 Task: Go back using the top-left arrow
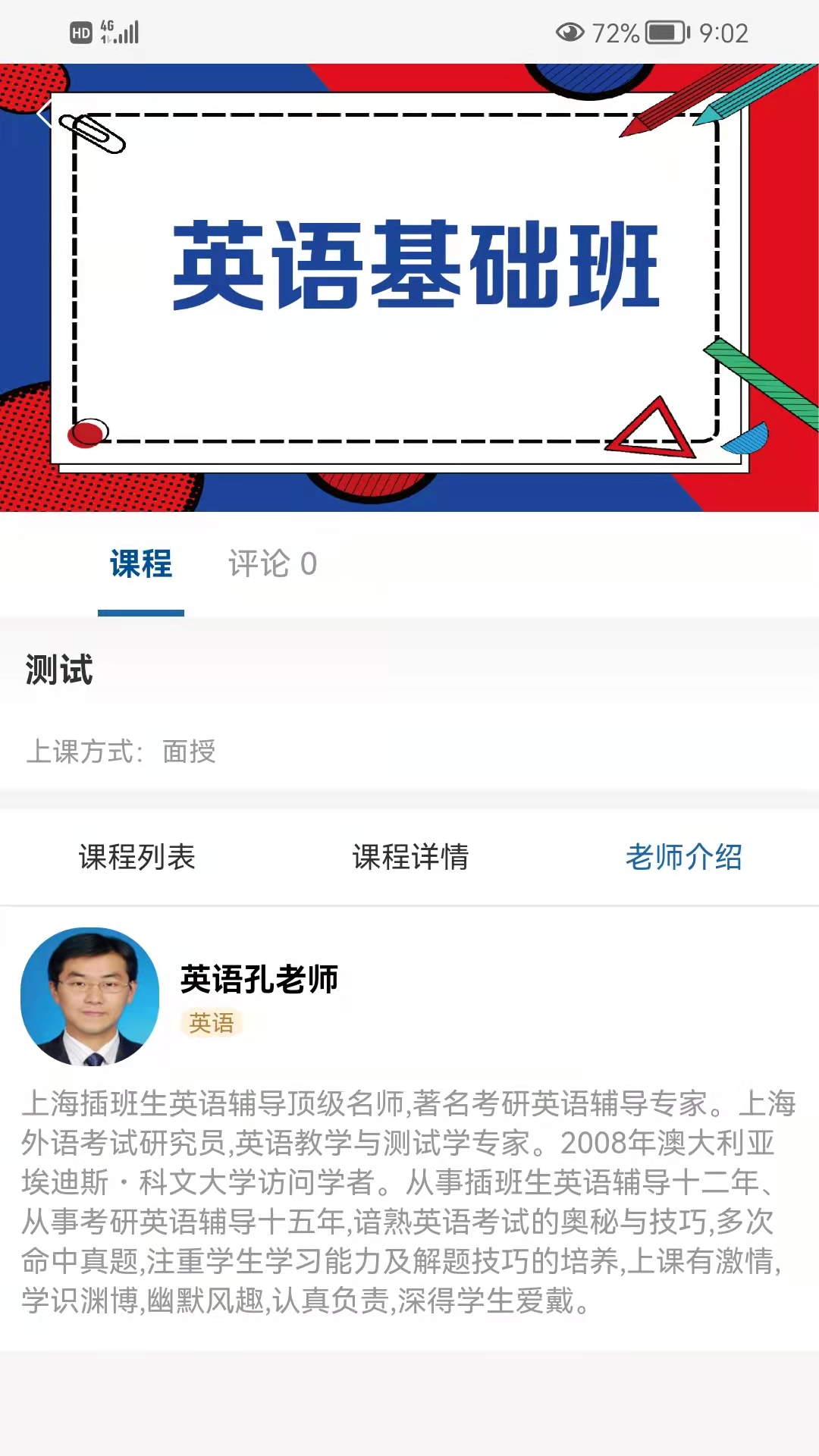coord(44,115)
